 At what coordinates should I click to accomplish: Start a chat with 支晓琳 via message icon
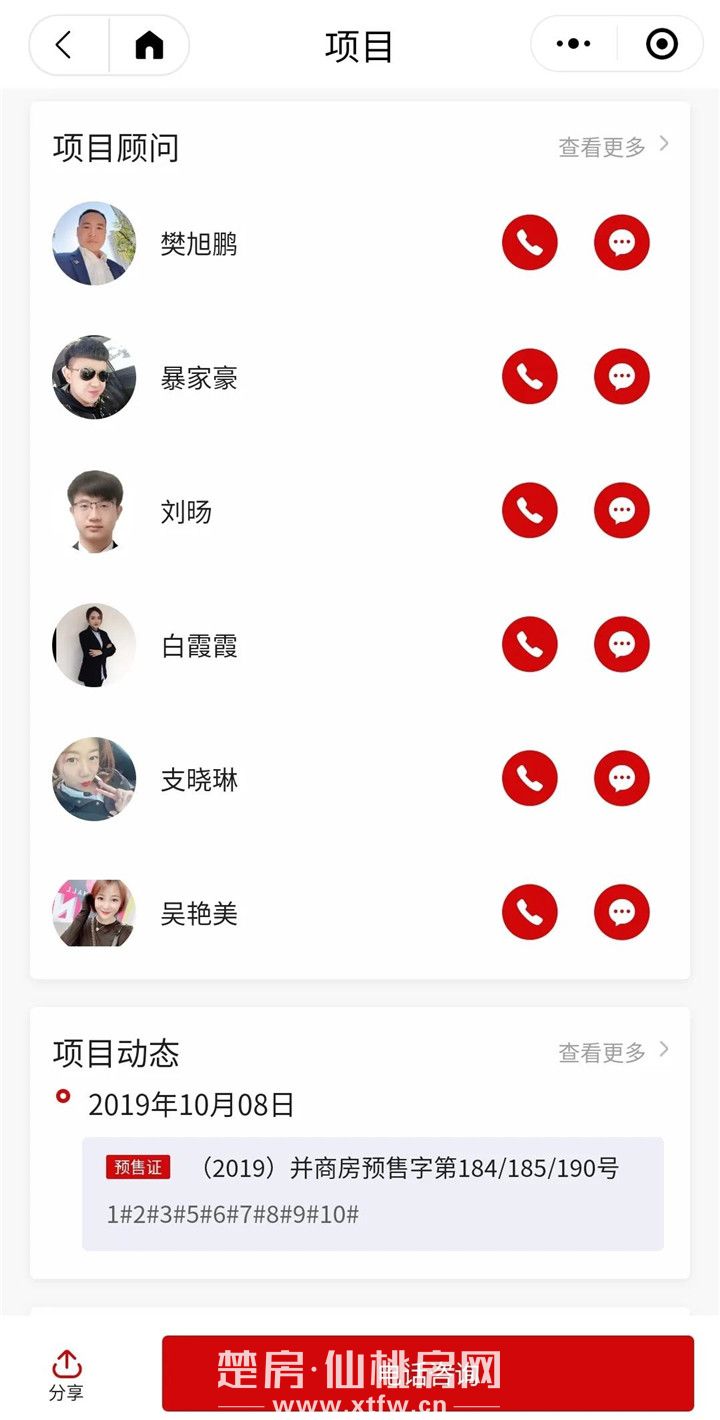point(621,778)
